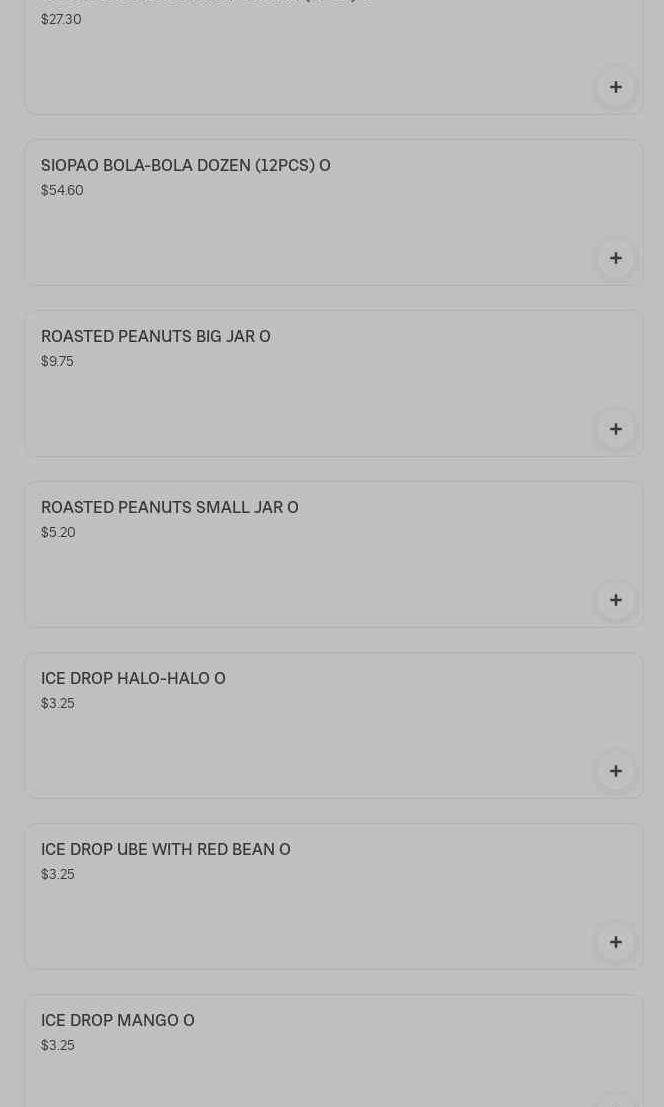This screenshot has height=1107, width=664.
Task: Add Siopao Bola-Bola Dozen to cart
Action: (x=615, y=258)
